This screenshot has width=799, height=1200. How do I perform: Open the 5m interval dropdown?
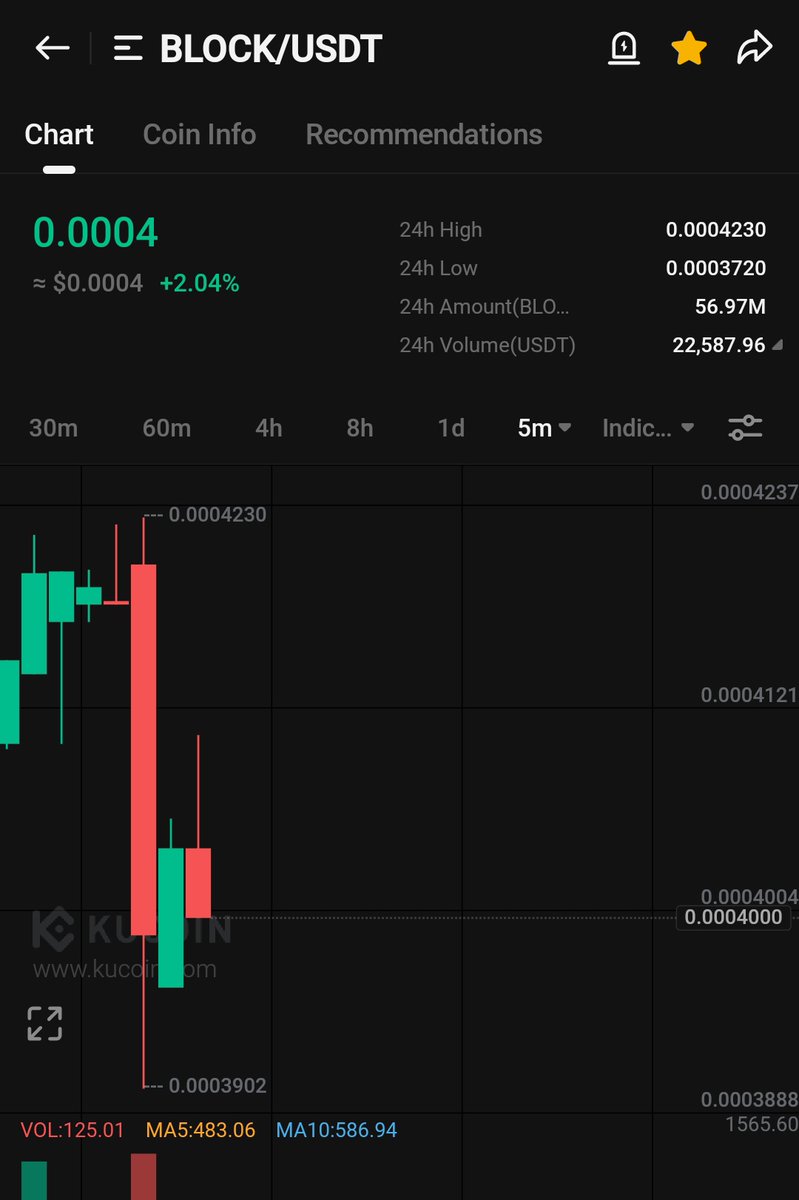click(x=544, y=428)
